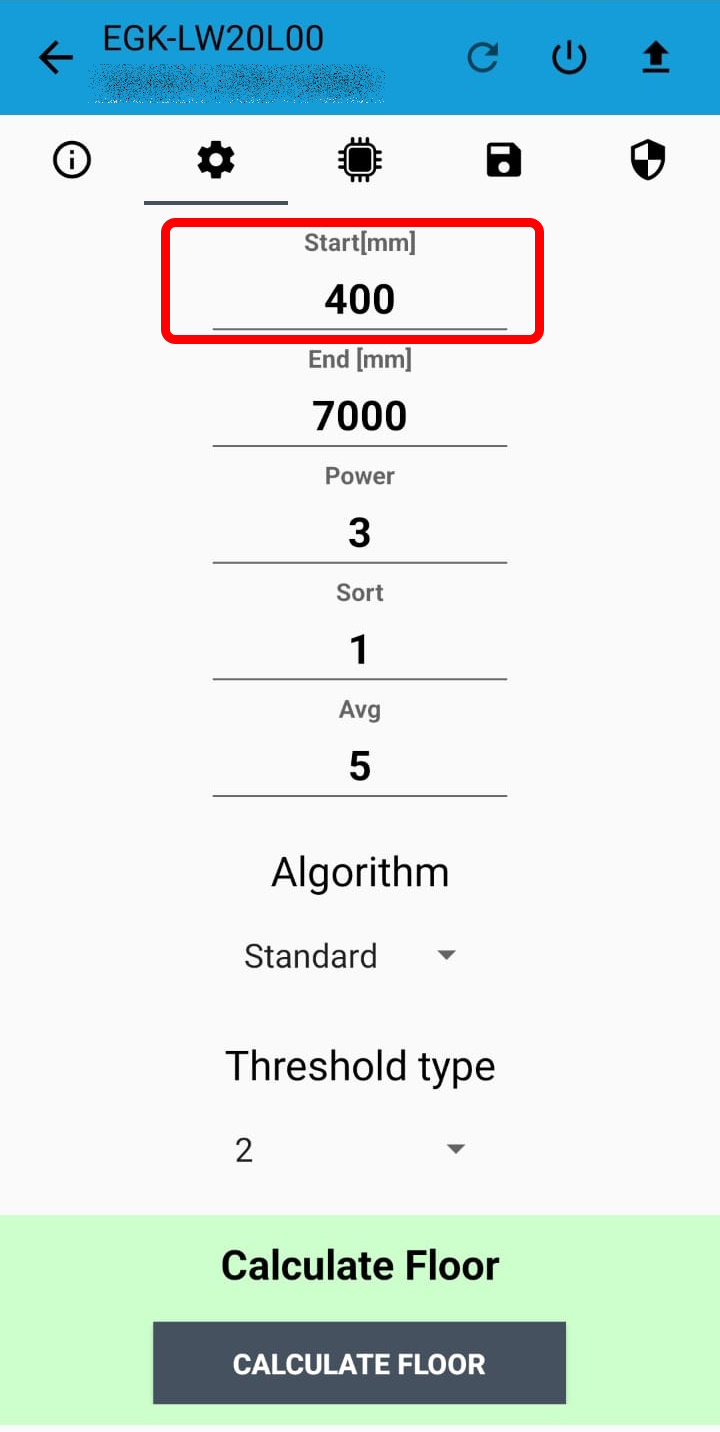Select the gear settings tab
Image resolution: width=720 pixels, height=1432 pixels.
[216, 160]
